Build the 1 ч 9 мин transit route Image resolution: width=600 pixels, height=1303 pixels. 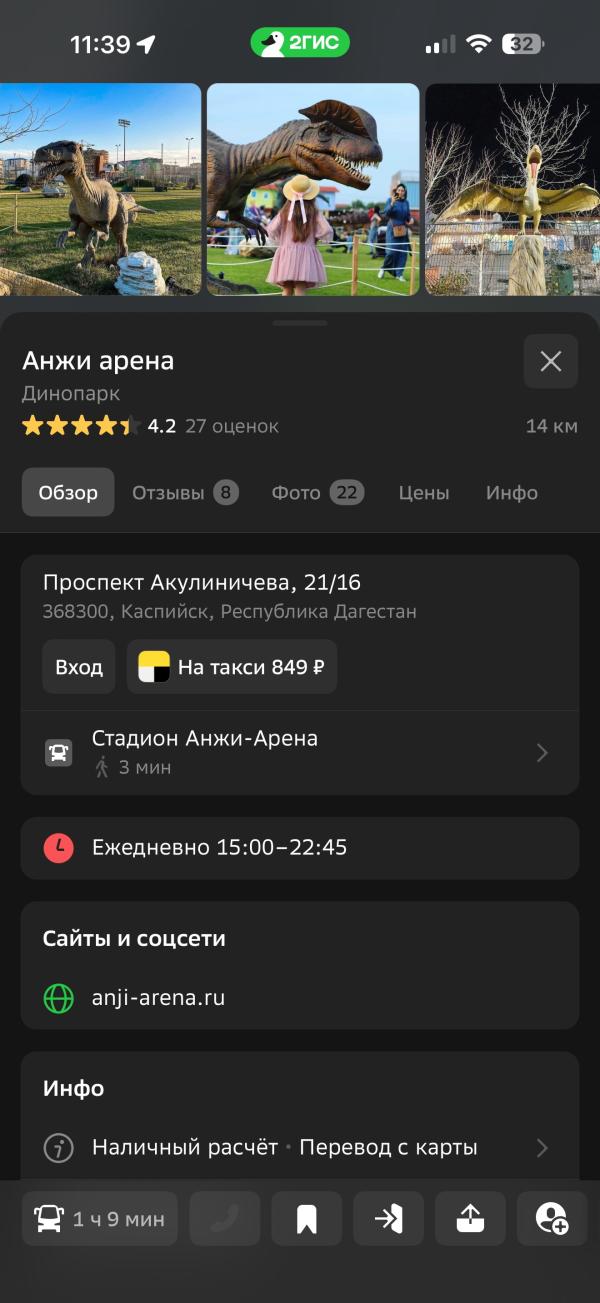pos(100,1218)
